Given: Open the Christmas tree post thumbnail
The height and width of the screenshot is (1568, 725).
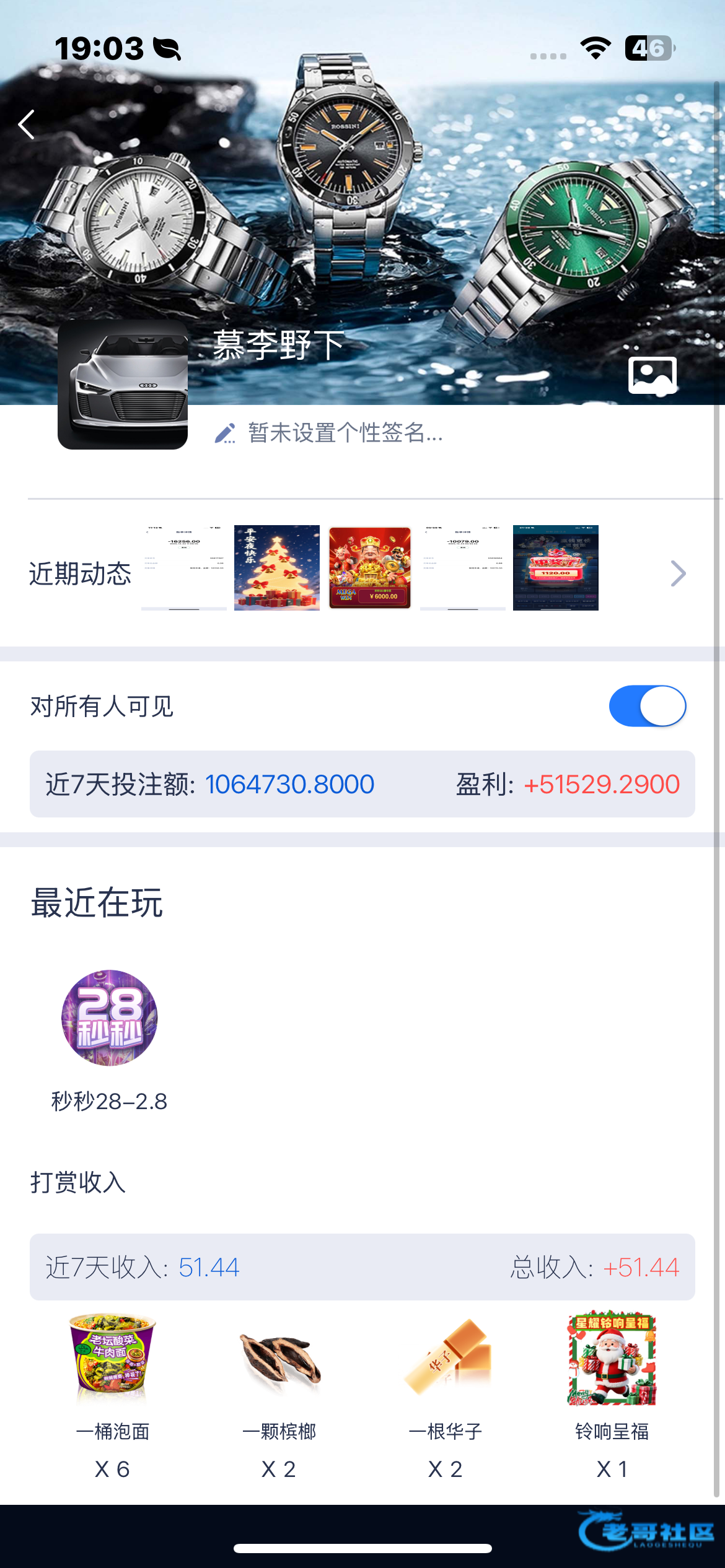Looking at the screenshot, I should pyautogui.click(x=277, y=568).
